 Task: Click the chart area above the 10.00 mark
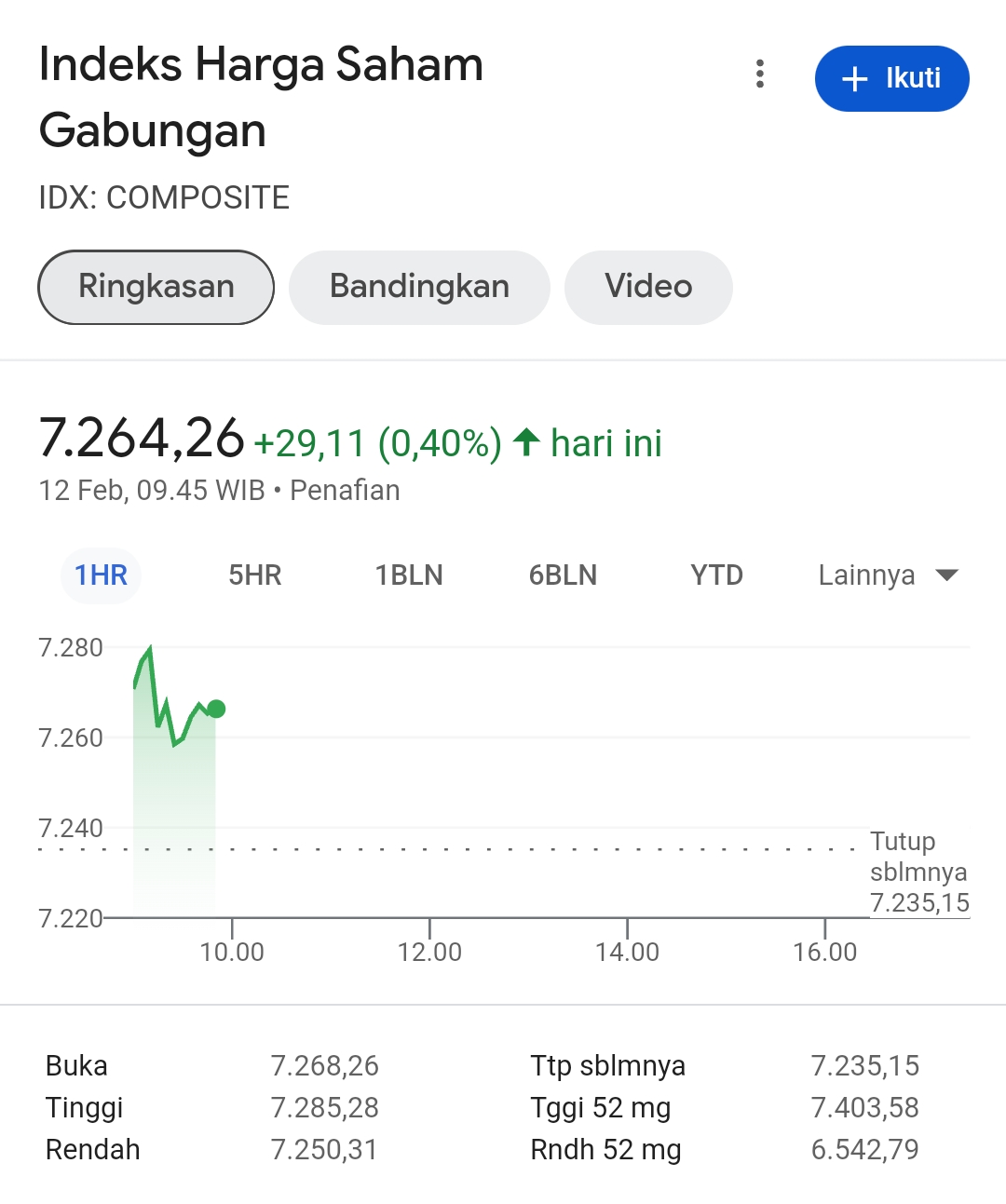(x=233, y=791)
